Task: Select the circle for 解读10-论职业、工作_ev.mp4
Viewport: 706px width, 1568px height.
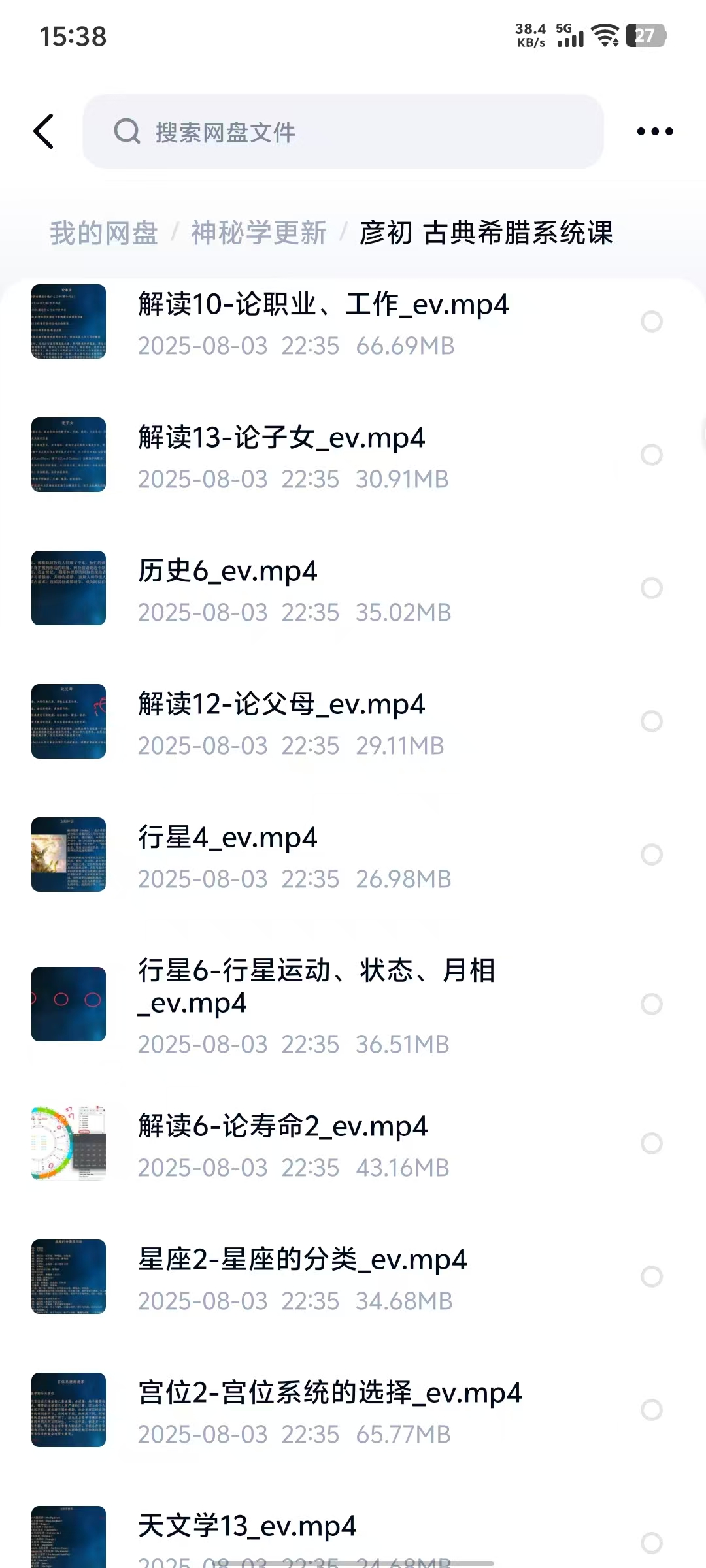Action: (x=652, y=321)
